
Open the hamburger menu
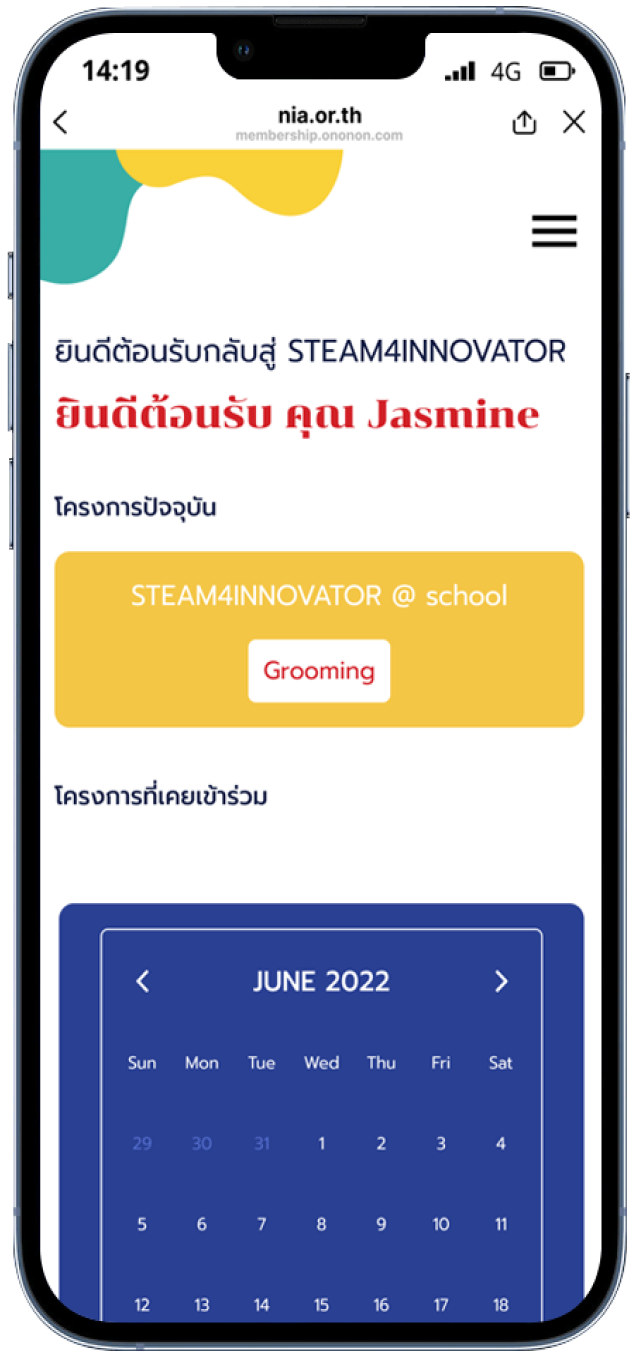(554, 231)
